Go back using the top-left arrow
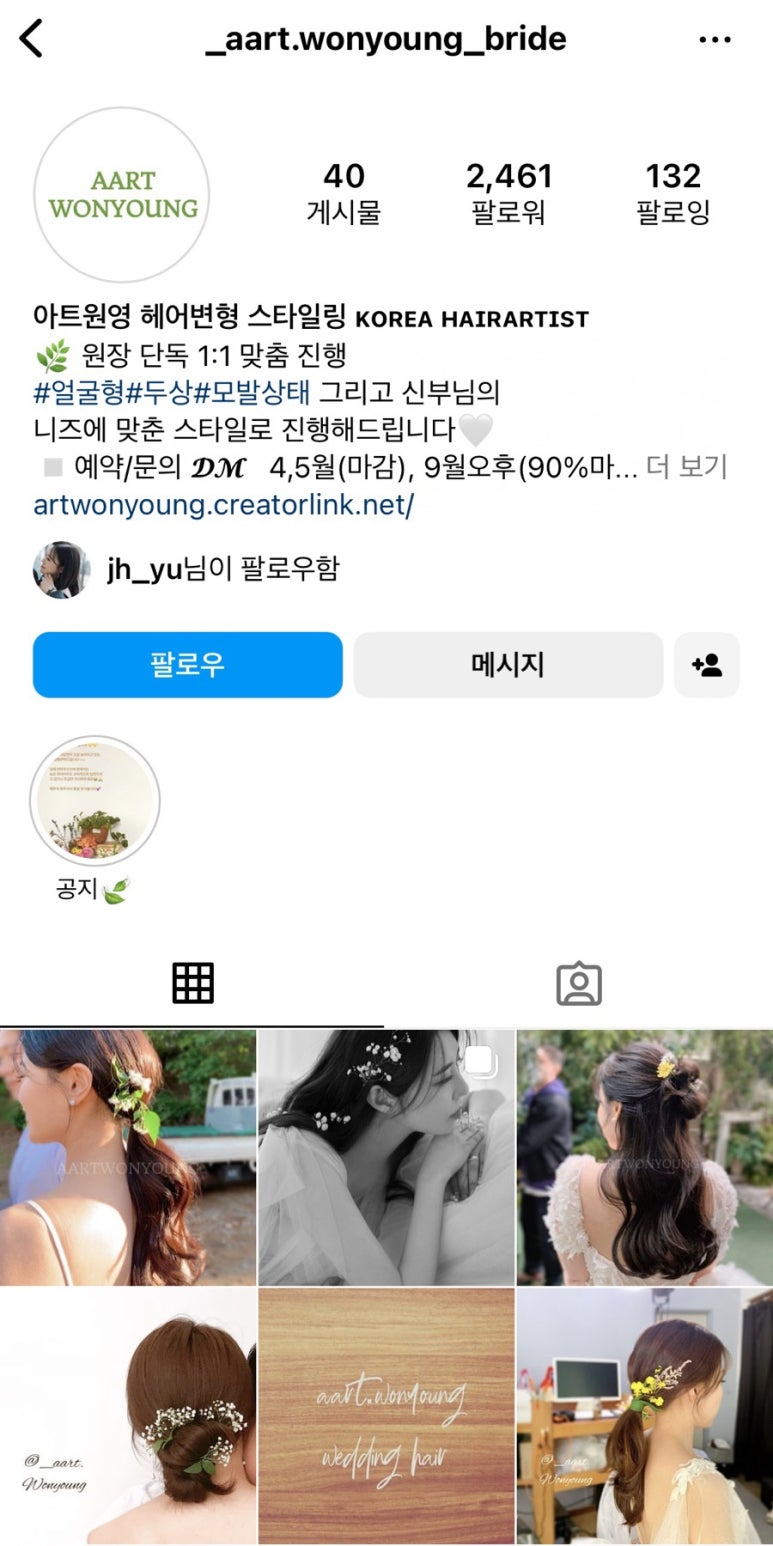Viewport: 773px width, 1546px height. coord(32,40)
